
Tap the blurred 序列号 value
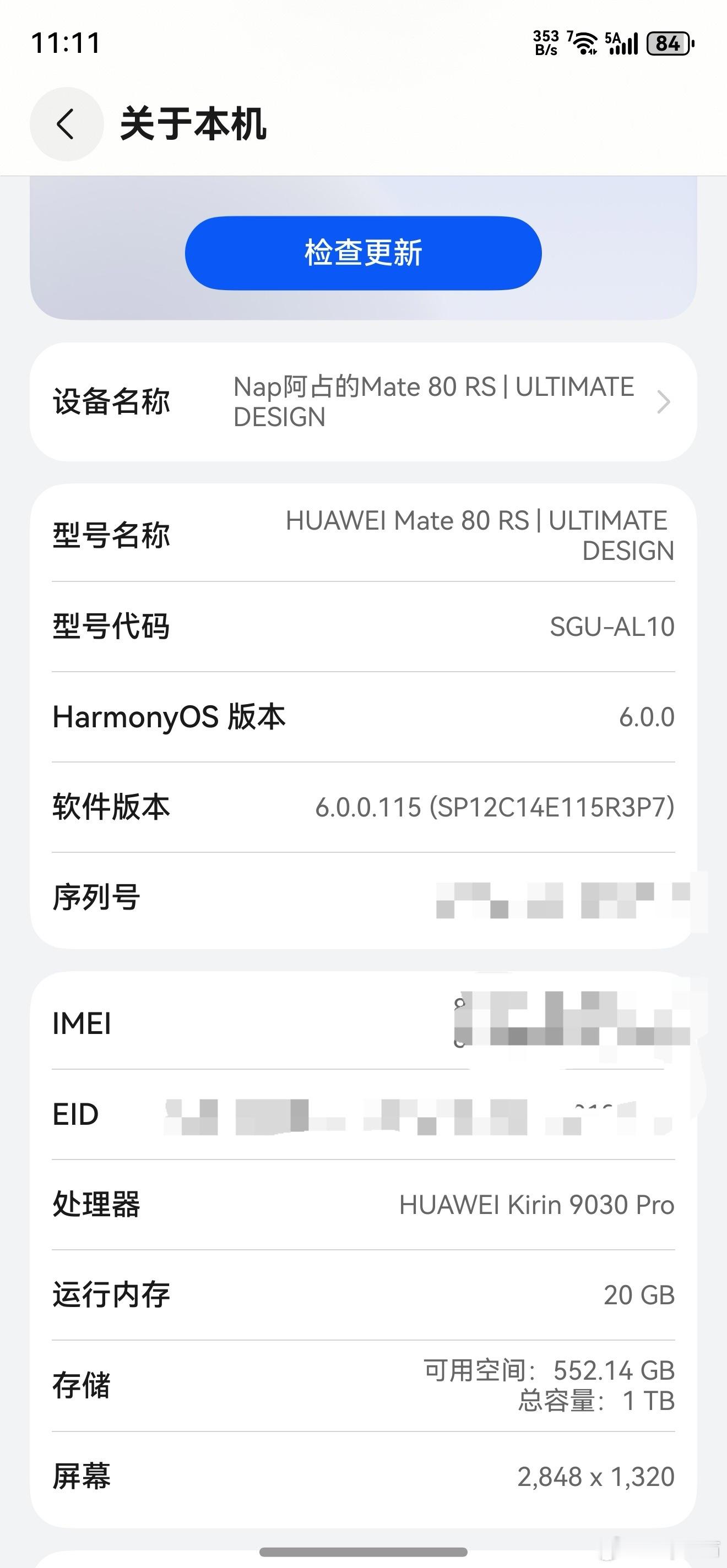click(x=560, y=901)
